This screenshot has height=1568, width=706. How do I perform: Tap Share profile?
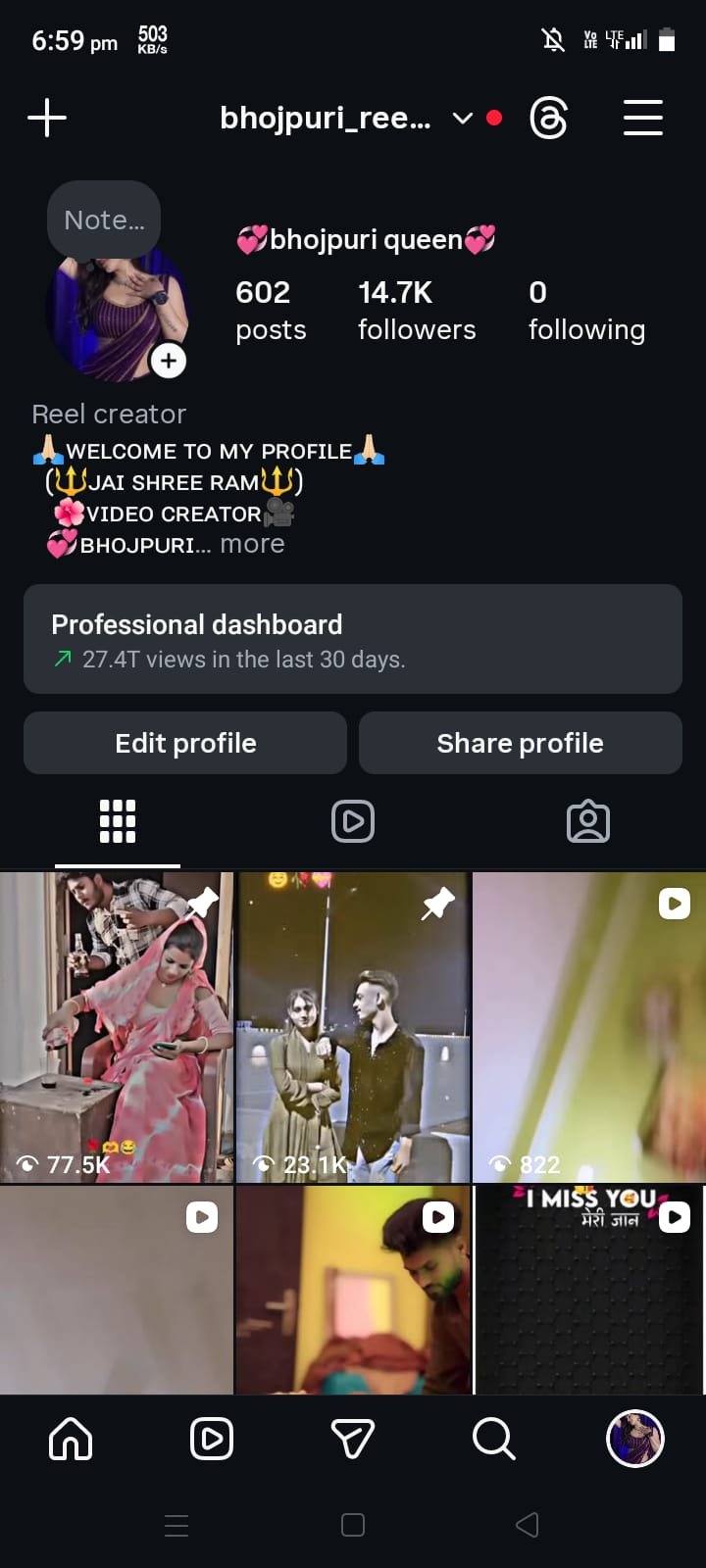(521, 743)
